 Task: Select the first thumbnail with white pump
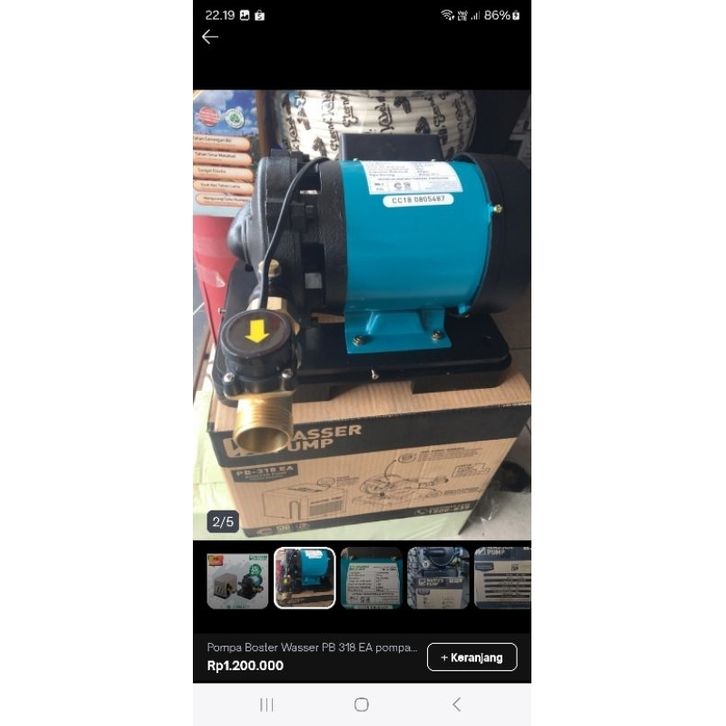coord(238,578)
